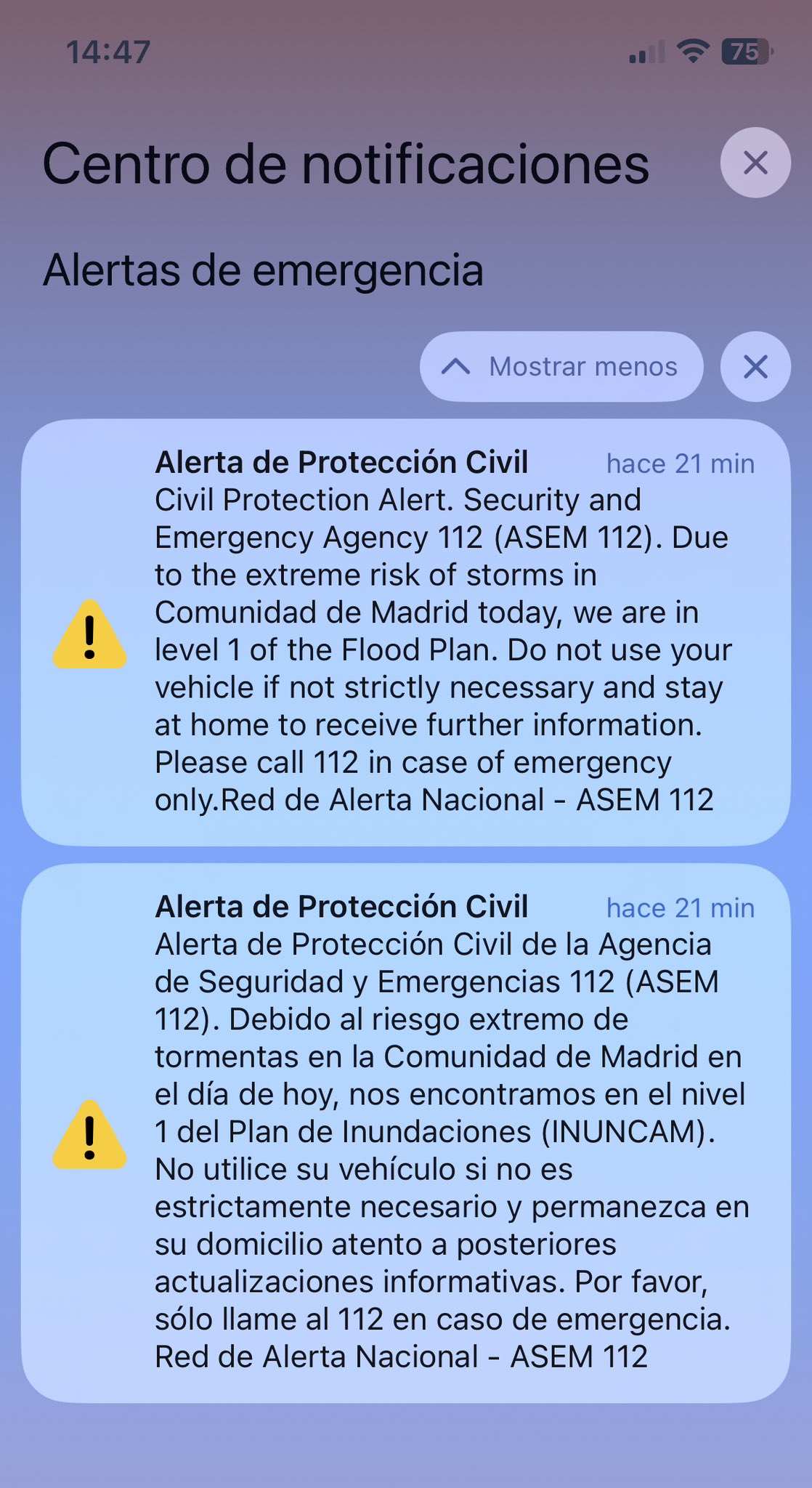Clear the Alertas de emergencia group
812x1488 pixels.
[x=755, y=367]
